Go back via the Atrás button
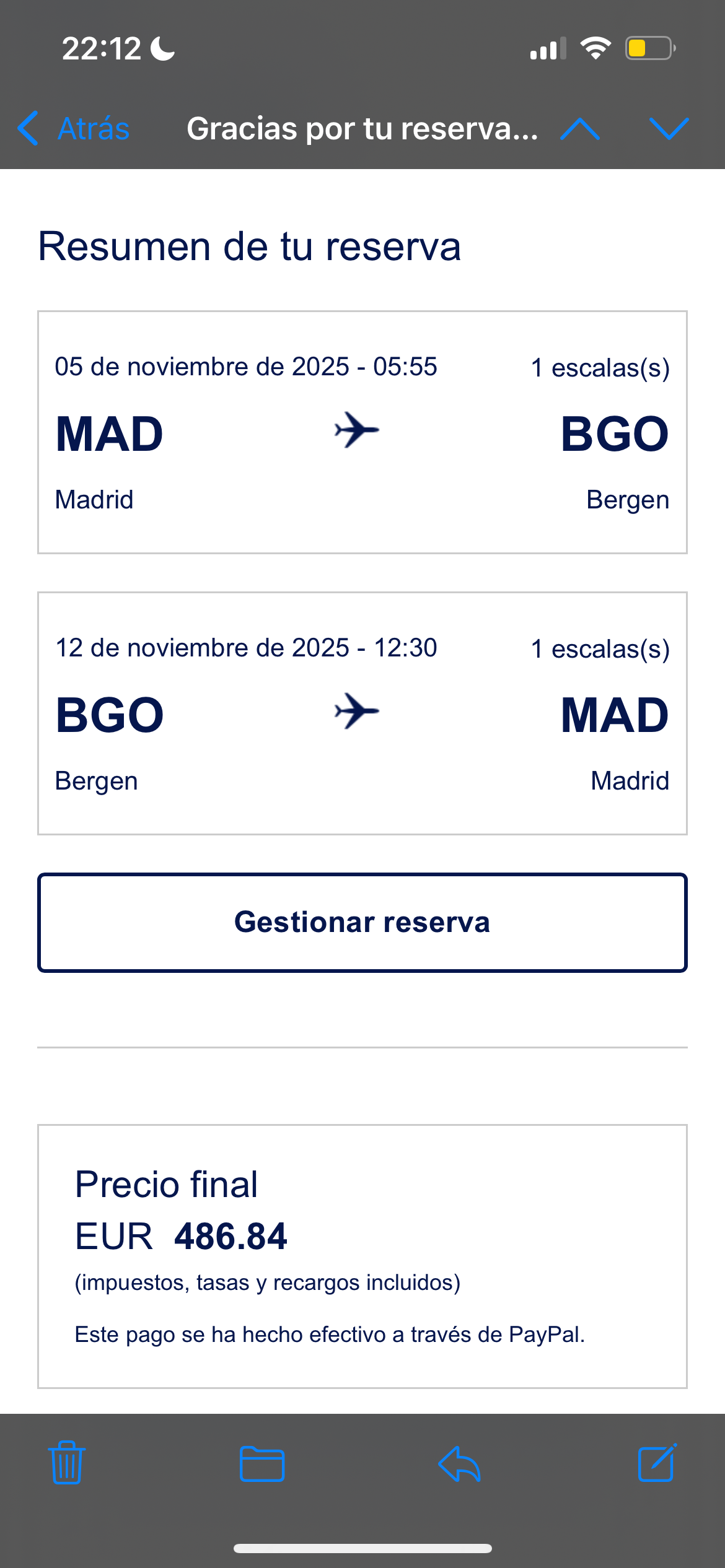The image size is (725, 1568). [x=74, y=129]
